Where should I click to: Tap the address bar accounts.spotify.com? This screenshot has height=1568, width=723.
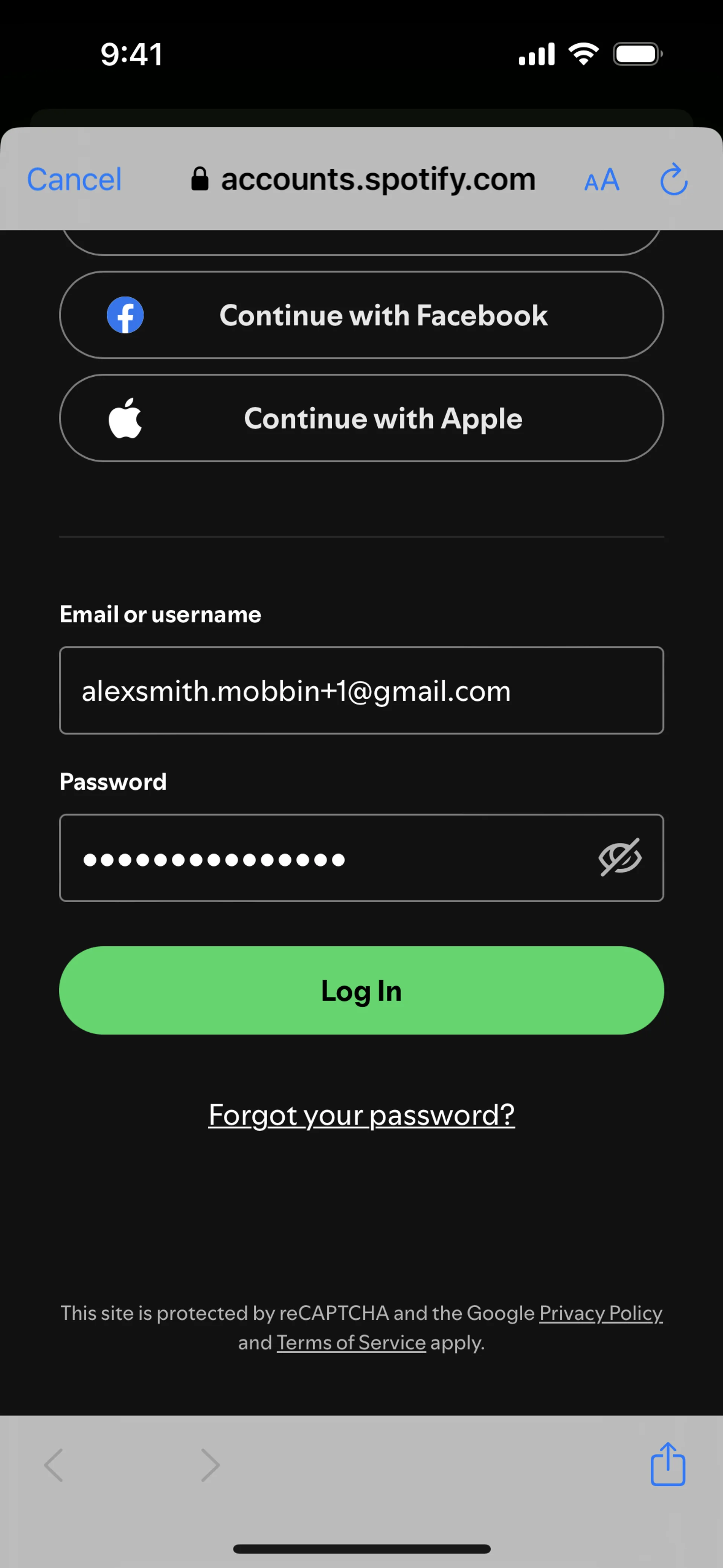point(377,180)
